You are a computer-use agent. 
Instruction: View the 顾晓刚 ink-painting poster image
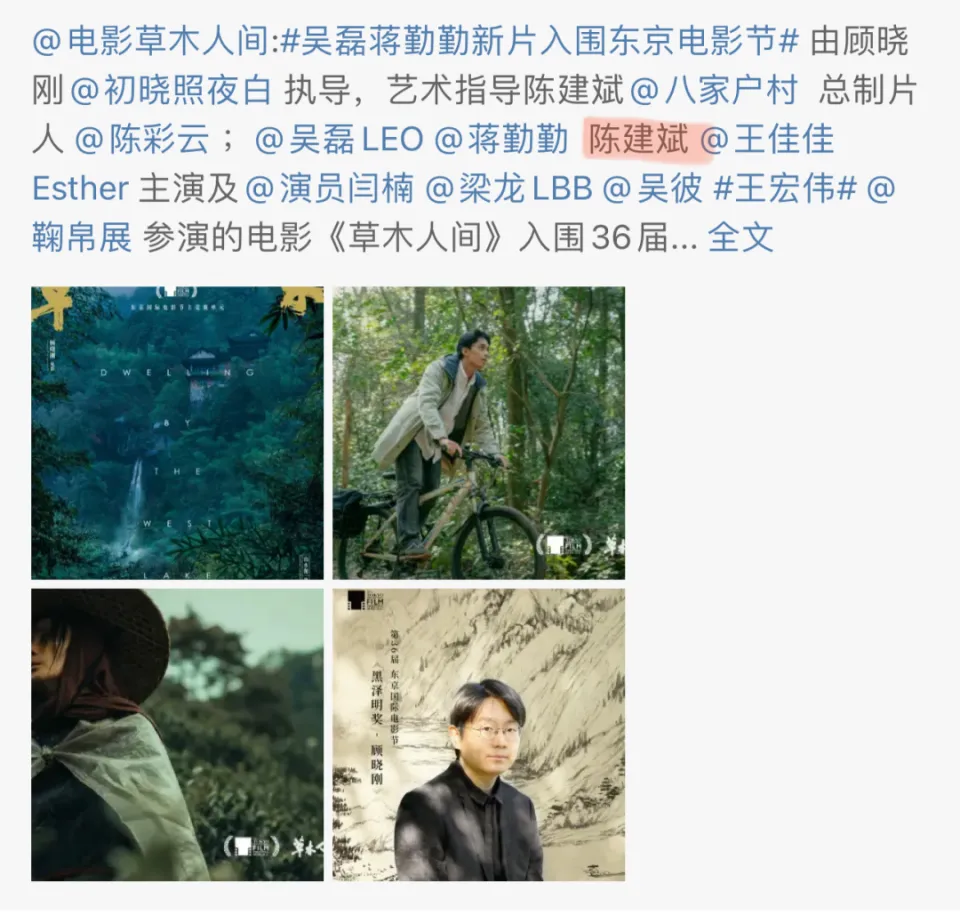click(478, 734)
